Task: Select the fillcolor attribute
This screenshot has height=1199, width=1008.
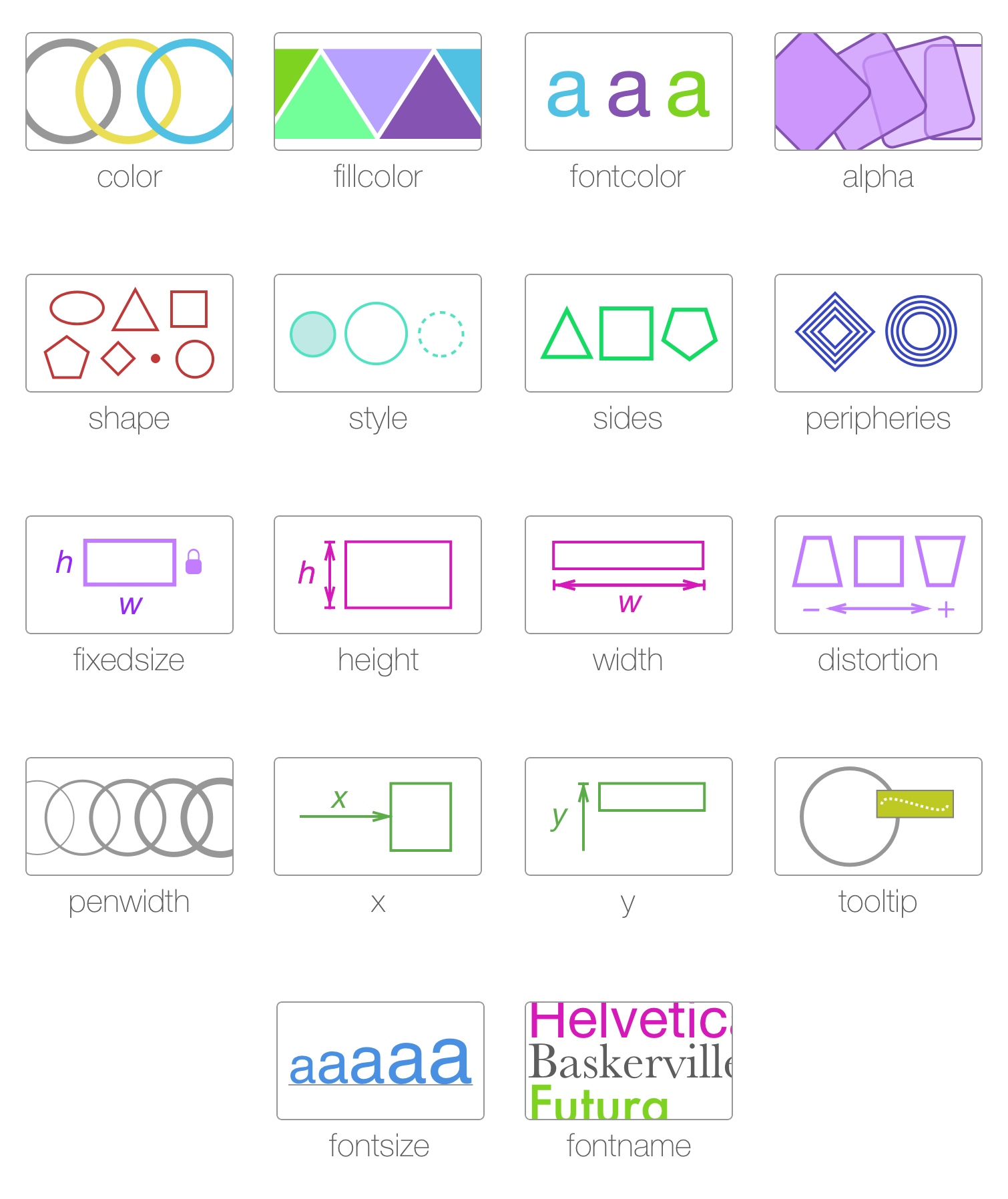Action: click(378, 91)
